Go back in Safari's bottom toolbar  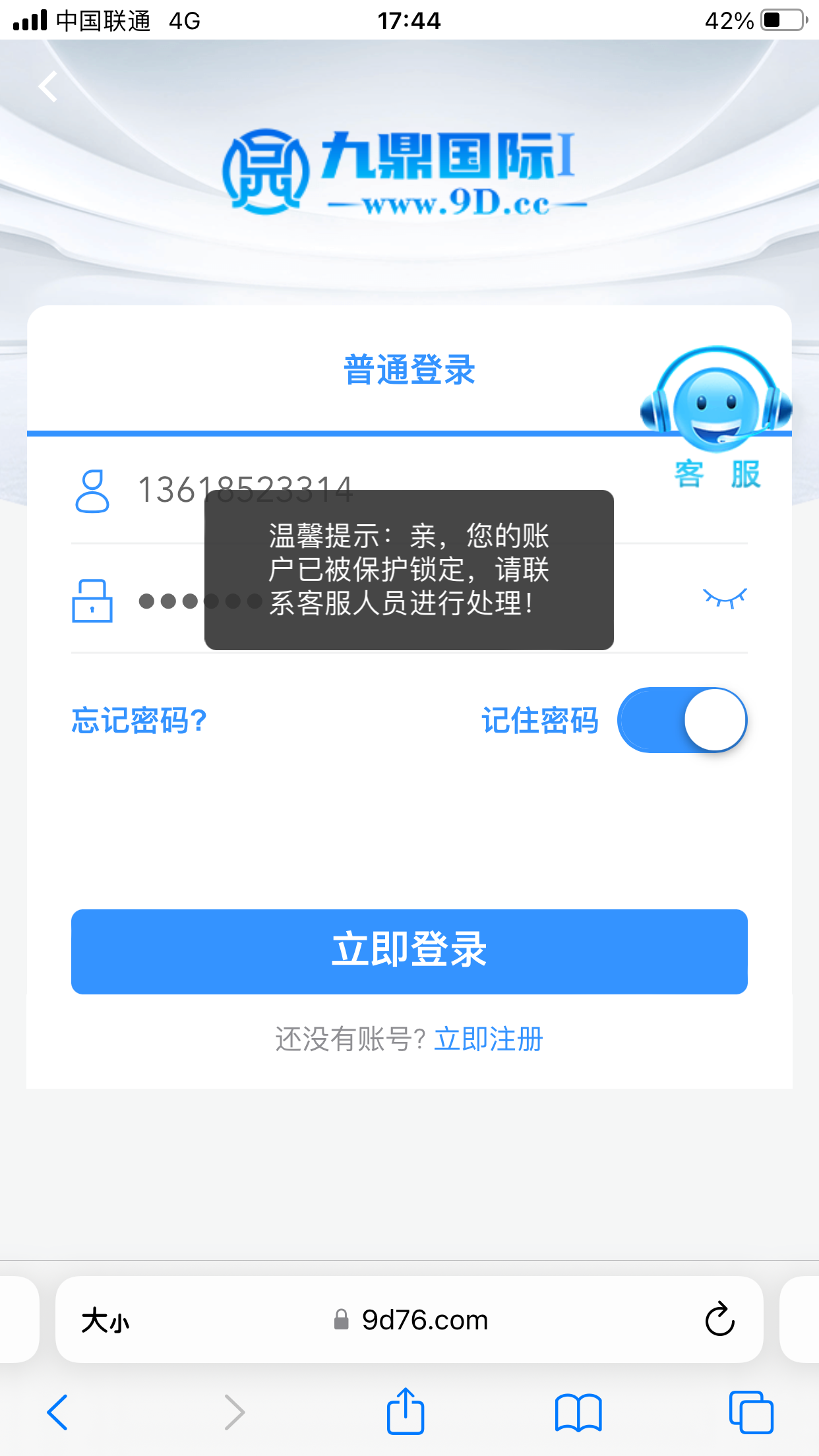tap(57, 1412)
